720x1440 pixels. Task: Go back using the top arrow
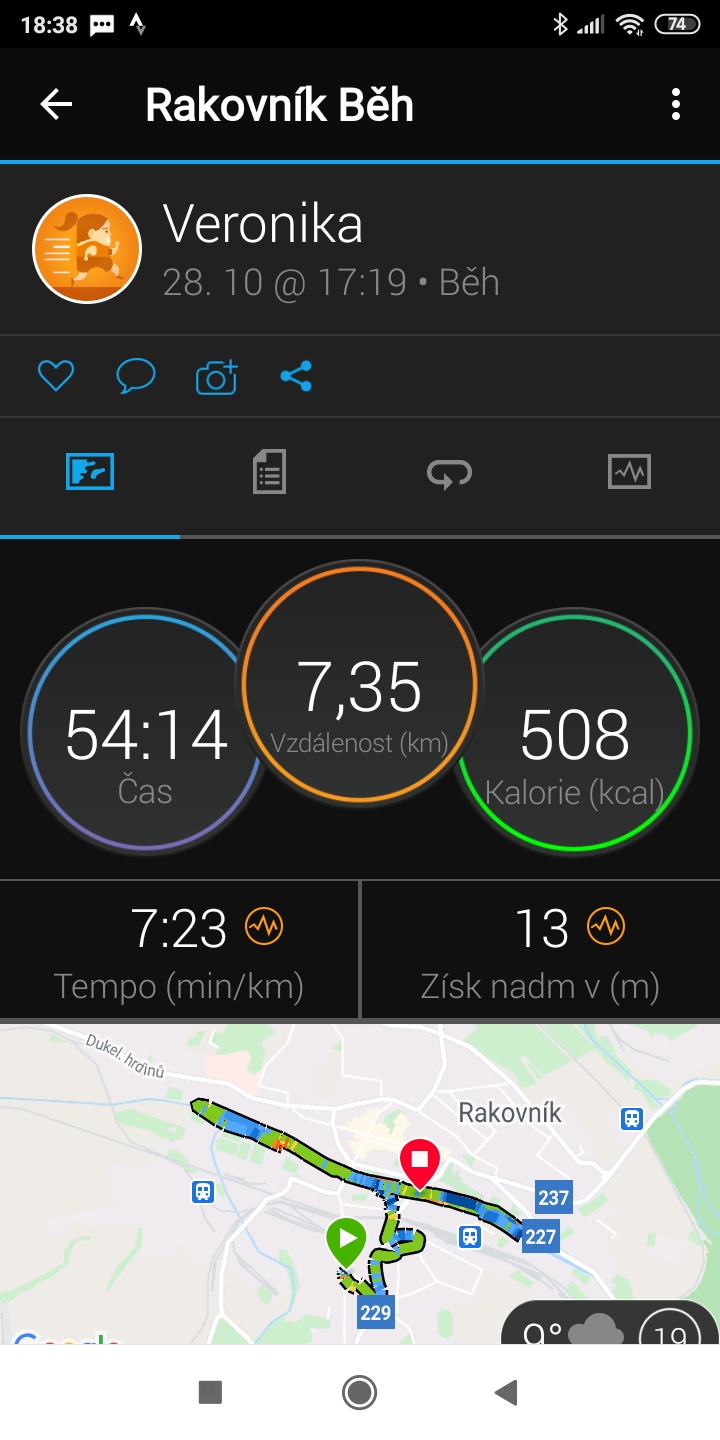pyautogui.click(x=56, y=104)
